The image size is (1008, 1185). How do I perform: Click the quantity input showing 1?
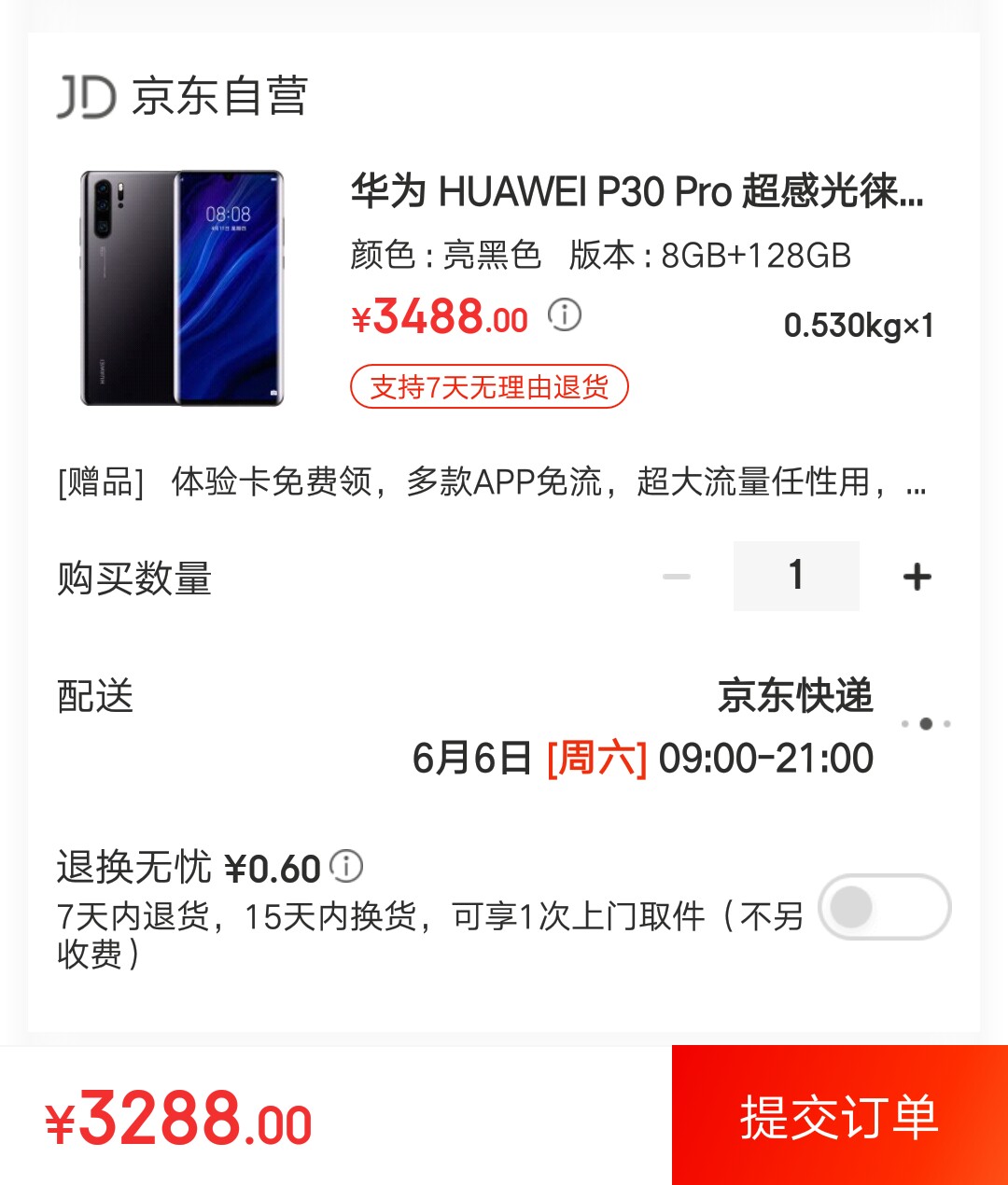pos(795,576)
